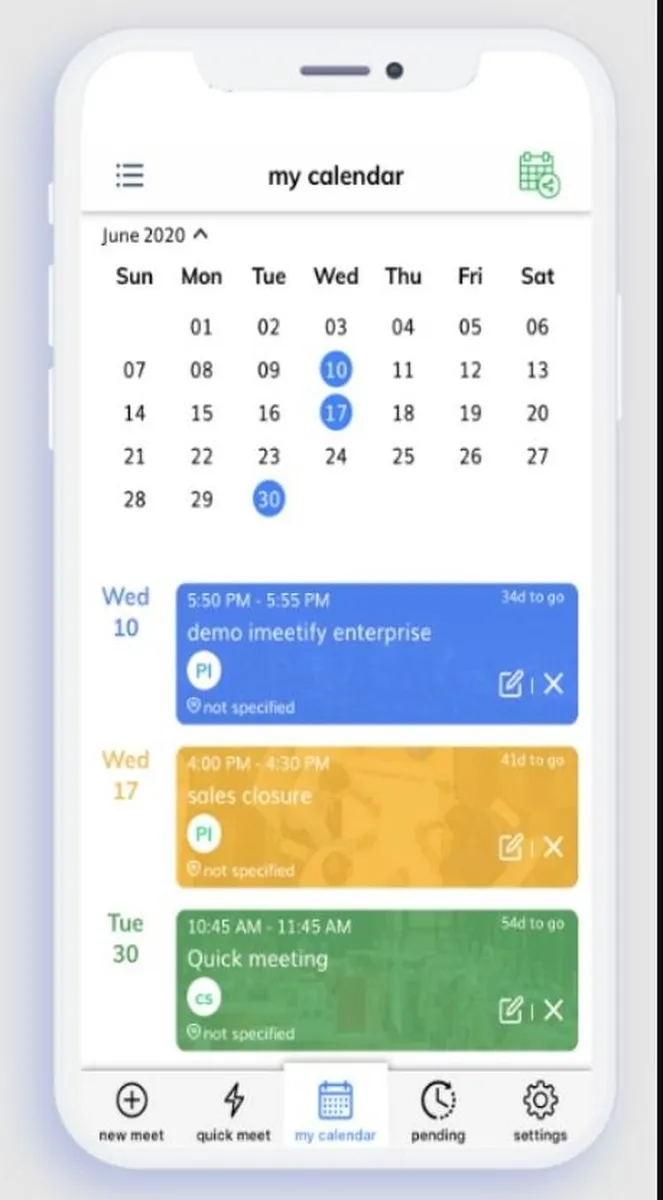Select June 30 on the calendar
The height and width of the screenshot is (1200, 663).
[x=268, y=499]
